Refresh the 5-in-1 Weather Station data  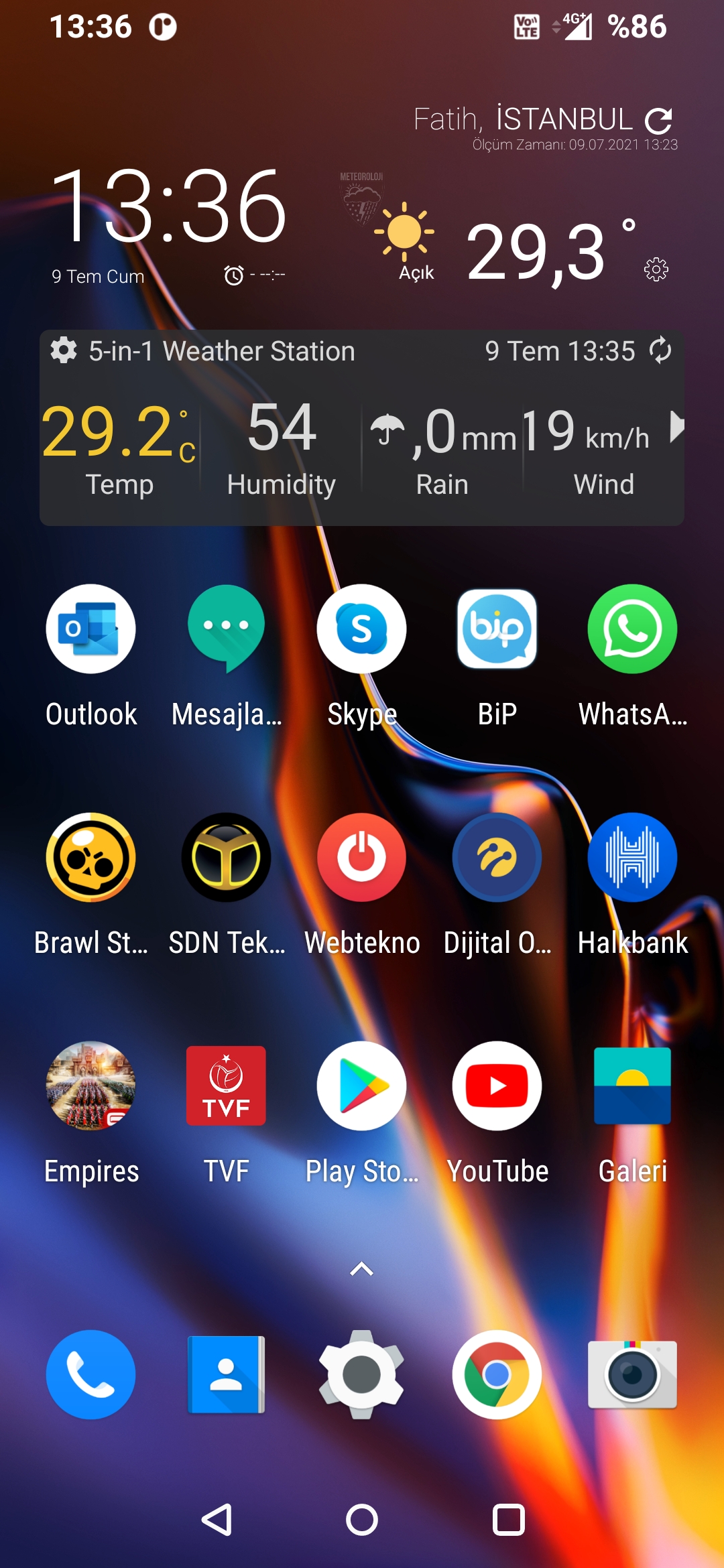pyautogui.click(x=660, y=350)
